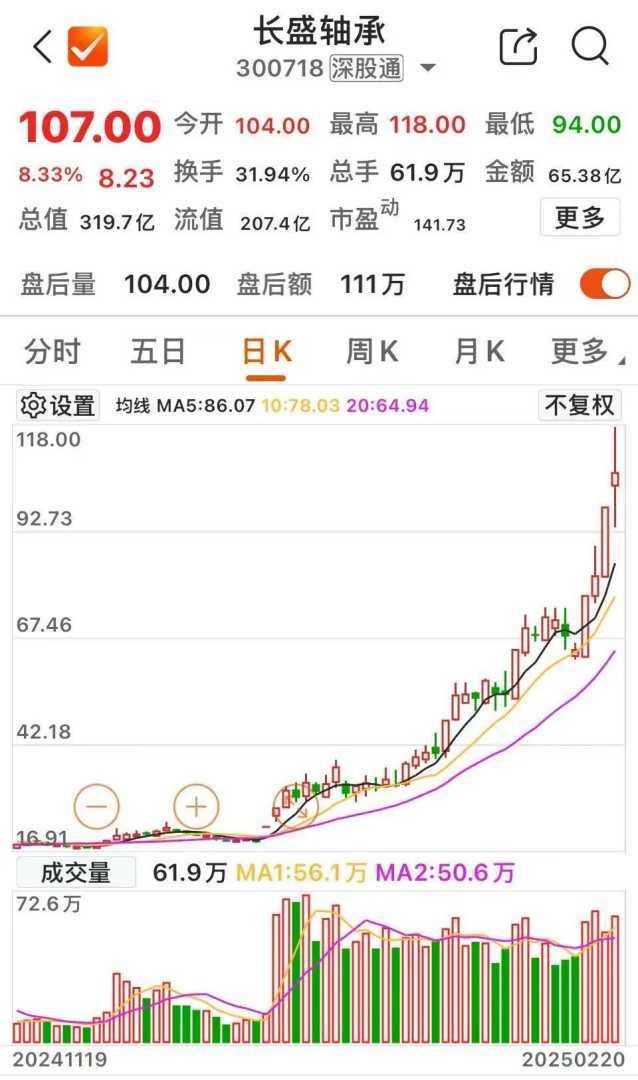Switch to the 周K tab
The width and height of the screenshot is (638, 1080).
pyautogui.click(x=372, y=352)
